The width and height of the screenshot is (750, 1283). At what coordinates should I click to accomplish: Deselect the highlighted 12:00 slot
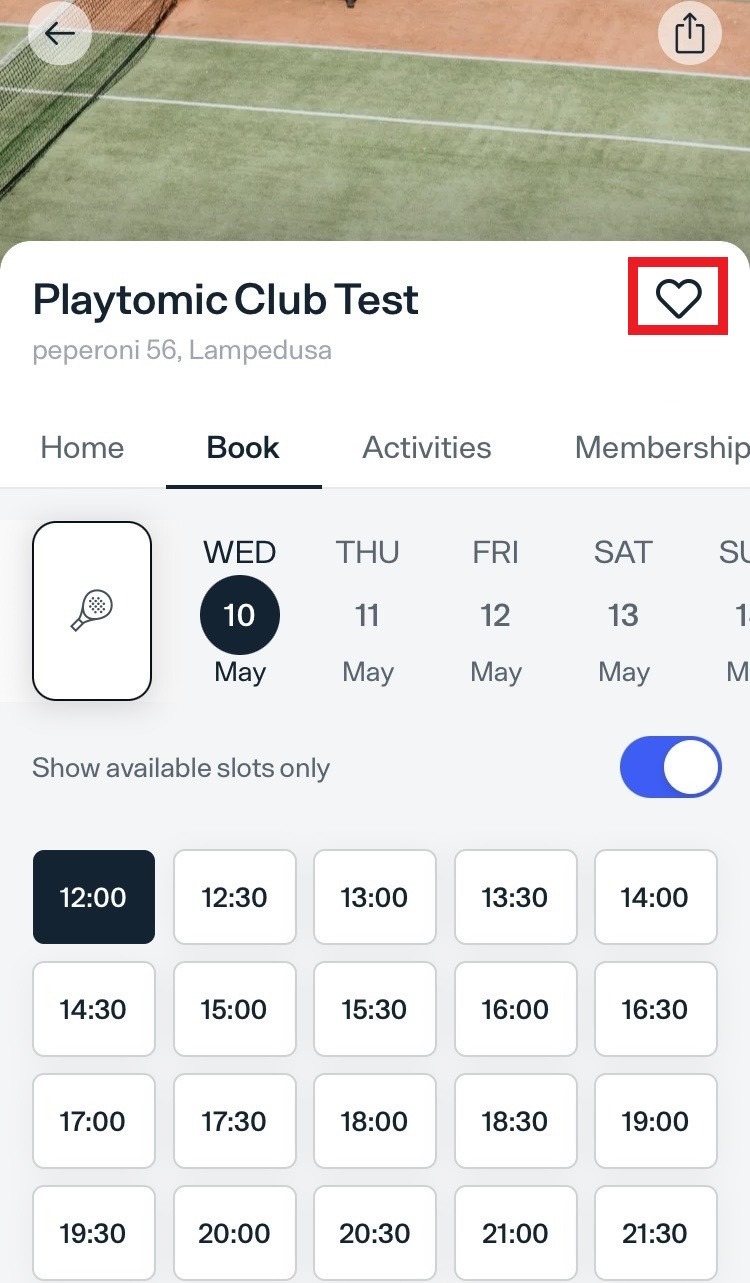pyautogui.click(x=93, y=897)
